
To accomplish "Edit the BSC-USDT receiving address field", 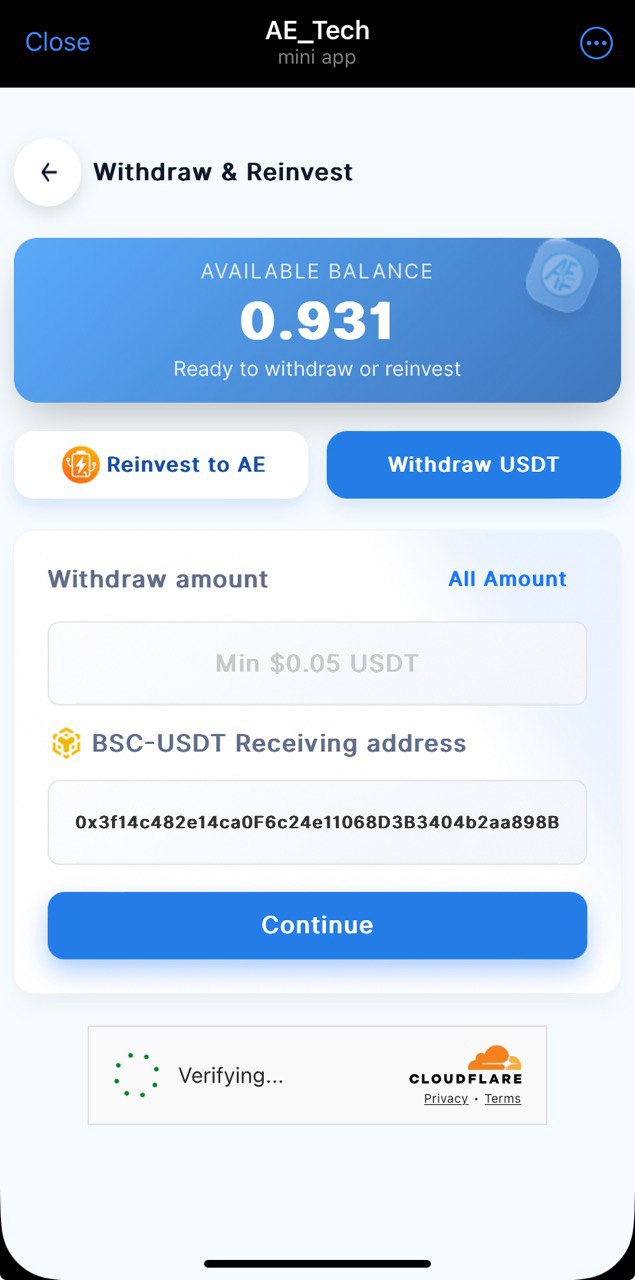I will click(x=317, y=823).
